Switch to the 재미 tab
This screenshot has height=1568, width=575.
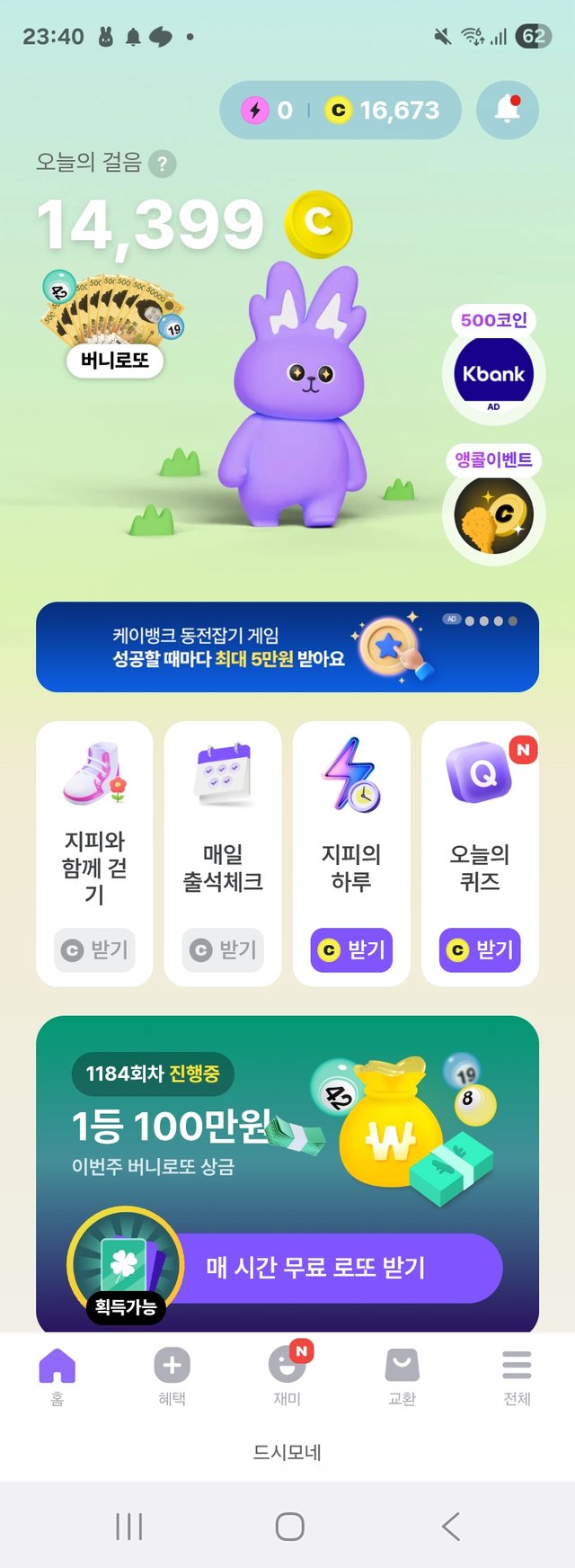pos(287,1376)
